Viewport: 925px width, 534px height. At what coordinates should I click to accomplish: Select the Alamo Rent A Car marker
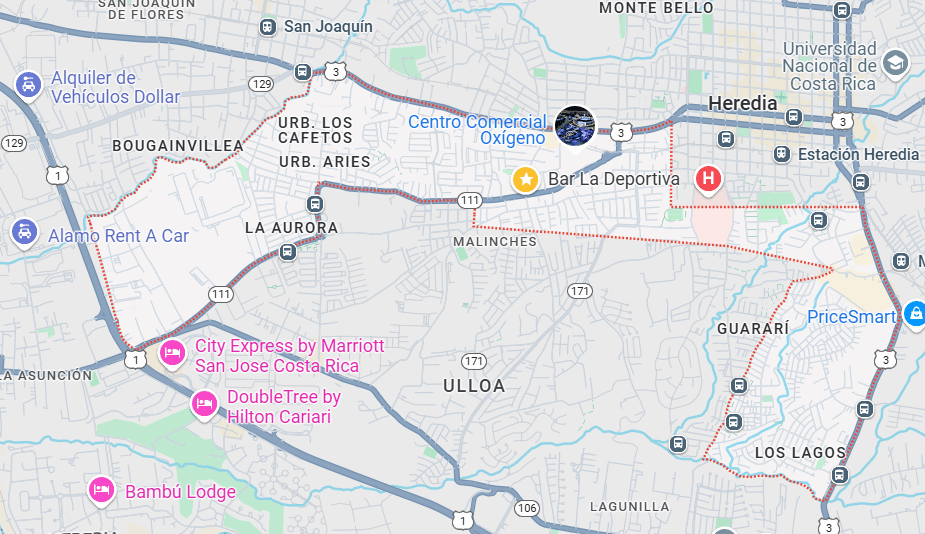(24, 234)
